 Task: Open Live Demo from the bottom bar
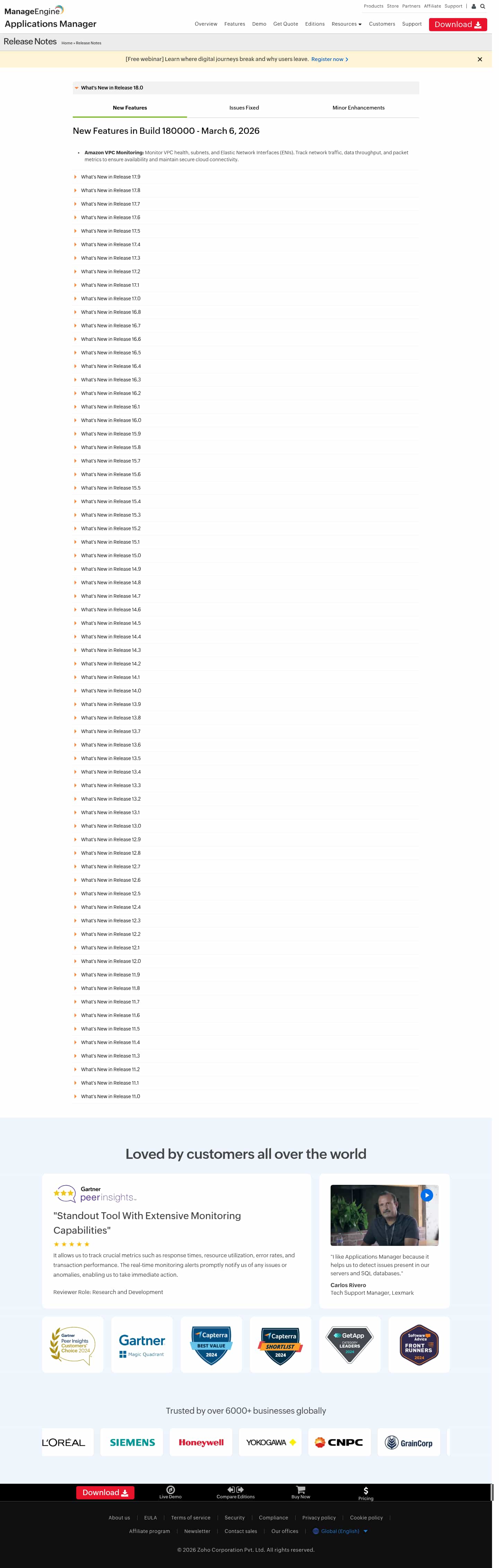click(170, 1492)
